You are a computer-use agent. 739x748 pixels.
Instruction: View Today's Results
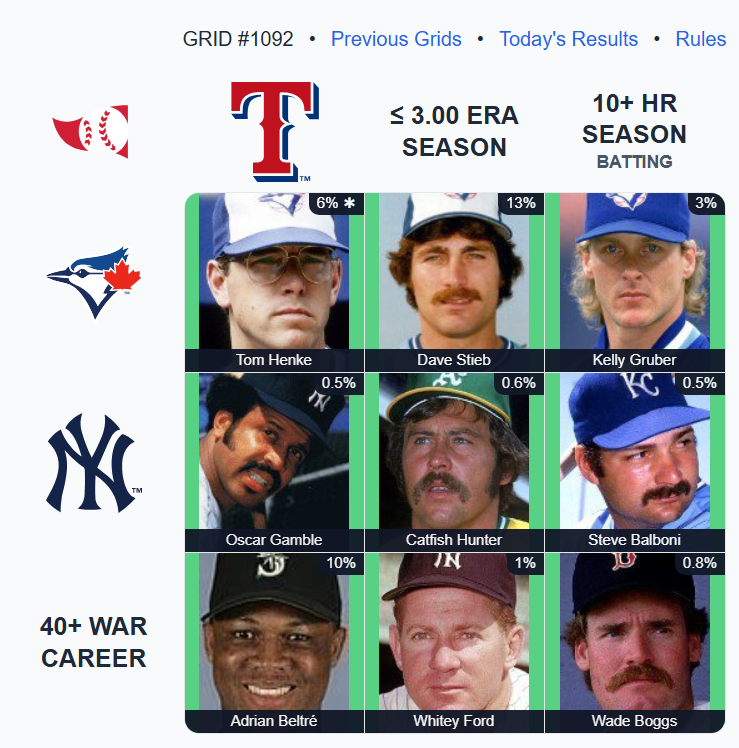pos(568,39)
